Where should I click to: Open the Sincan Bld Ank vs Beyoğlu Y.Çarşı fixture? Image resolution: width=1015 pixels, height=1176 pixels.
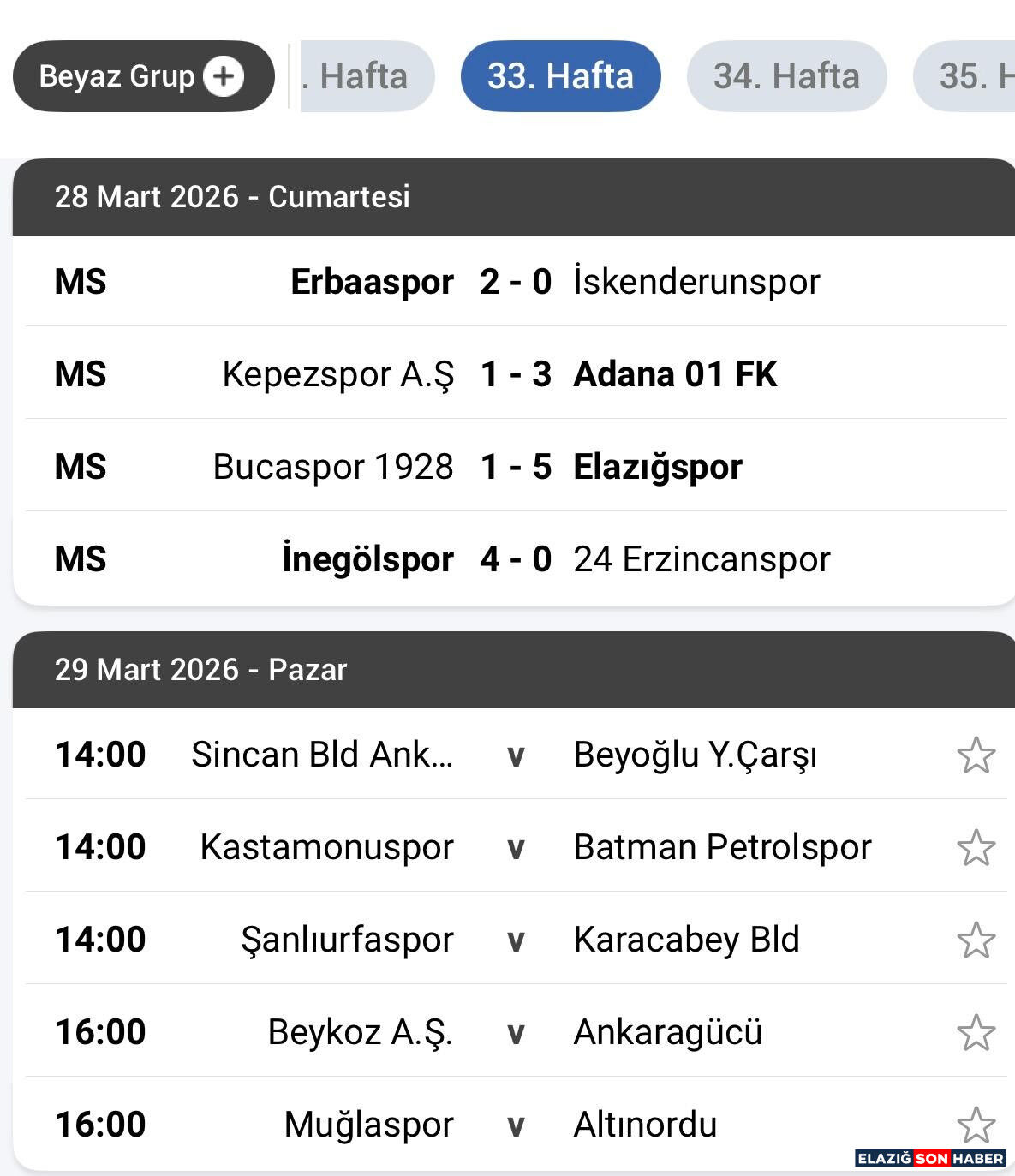point(514,755)
